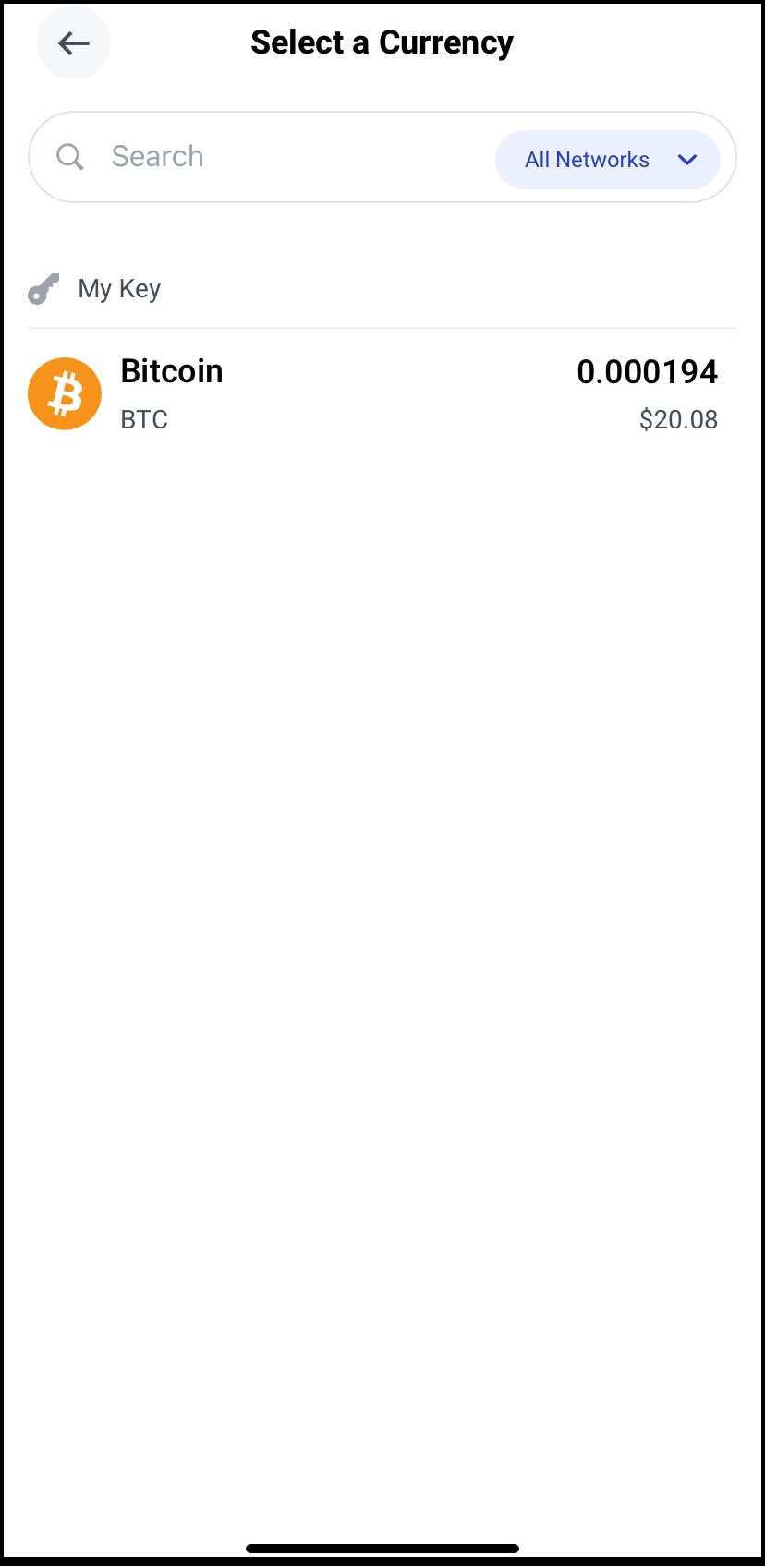This screenshot has height=1568, width=765.
Task: Click the $20.08 value text
Action: pos(679,418)
